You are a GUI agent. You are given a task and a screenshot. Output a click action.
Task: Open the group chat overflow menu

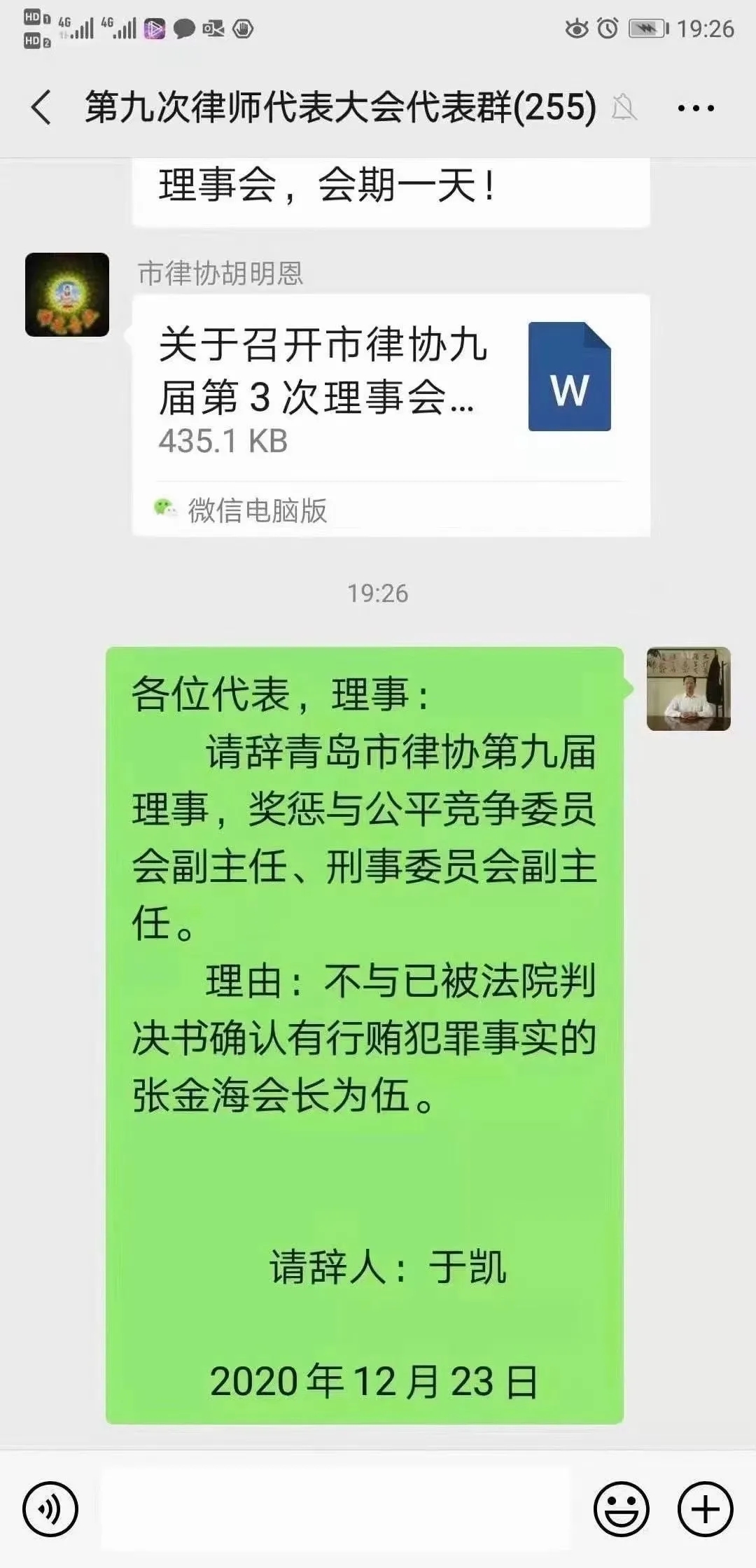696,108
